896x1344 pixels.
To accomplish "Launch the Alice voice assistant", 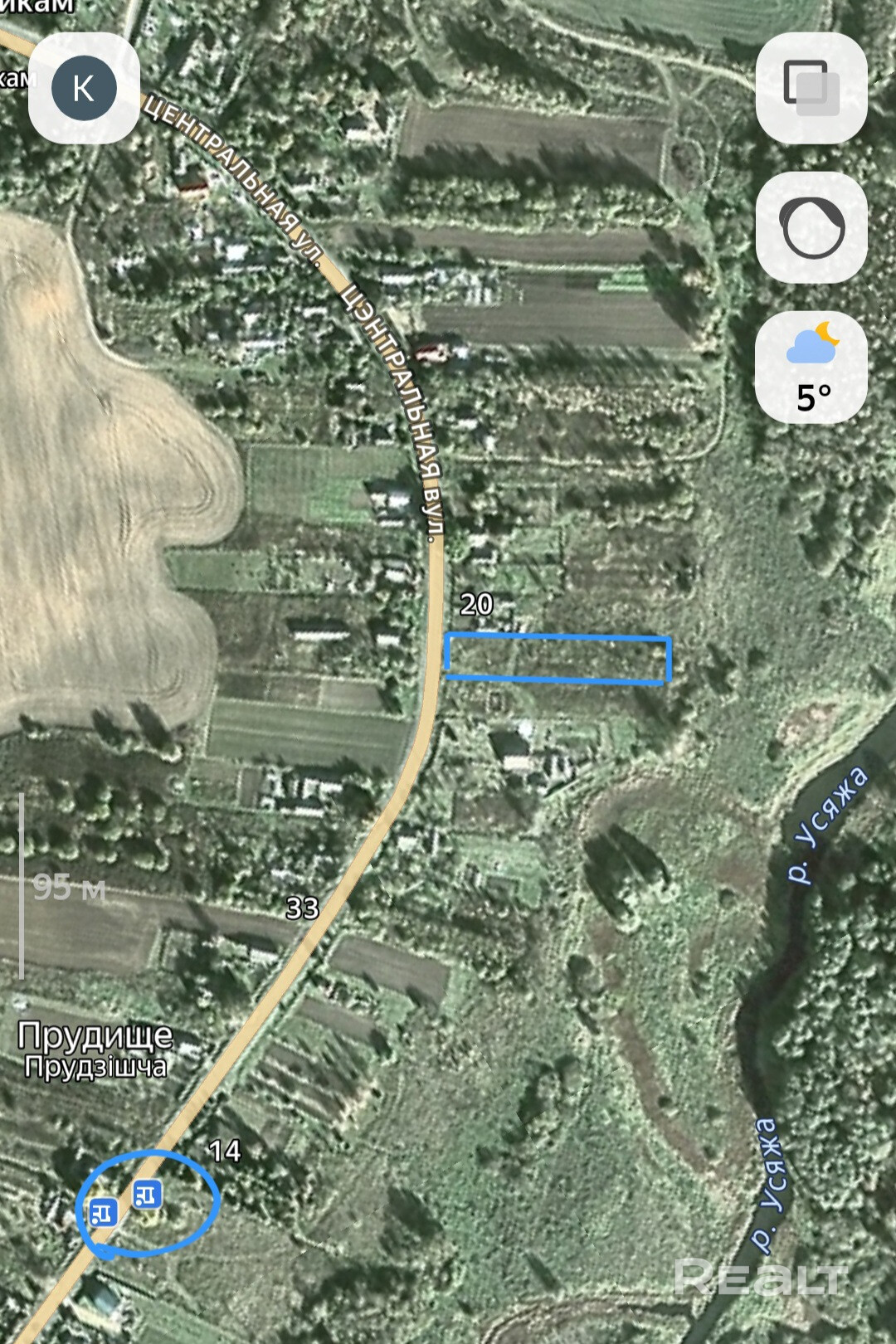I will click(x=811, y=228).
